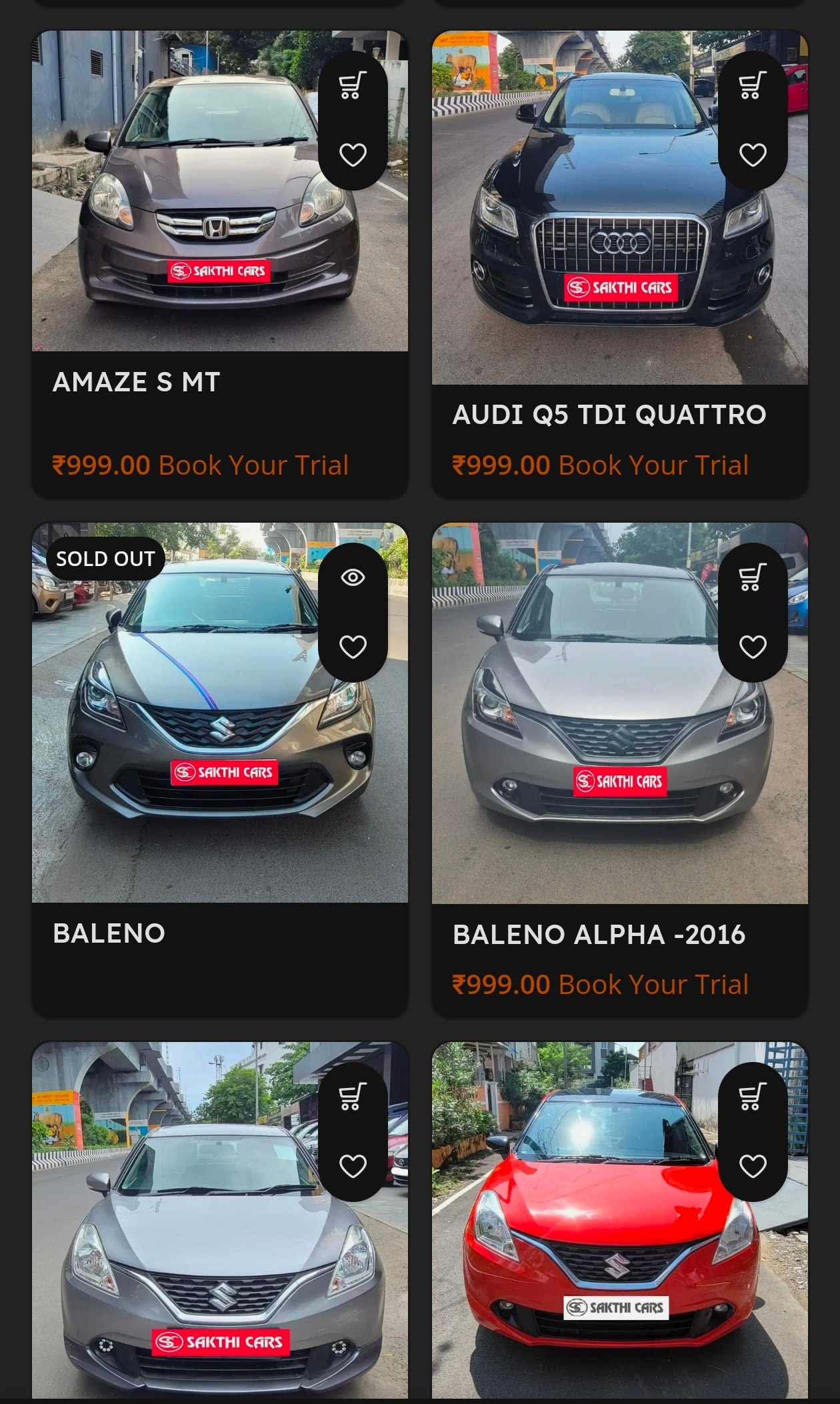The width and height of the screenshot is (840, 1404).
Task: Wishlist the Amaze S MT
Action: 353,155
